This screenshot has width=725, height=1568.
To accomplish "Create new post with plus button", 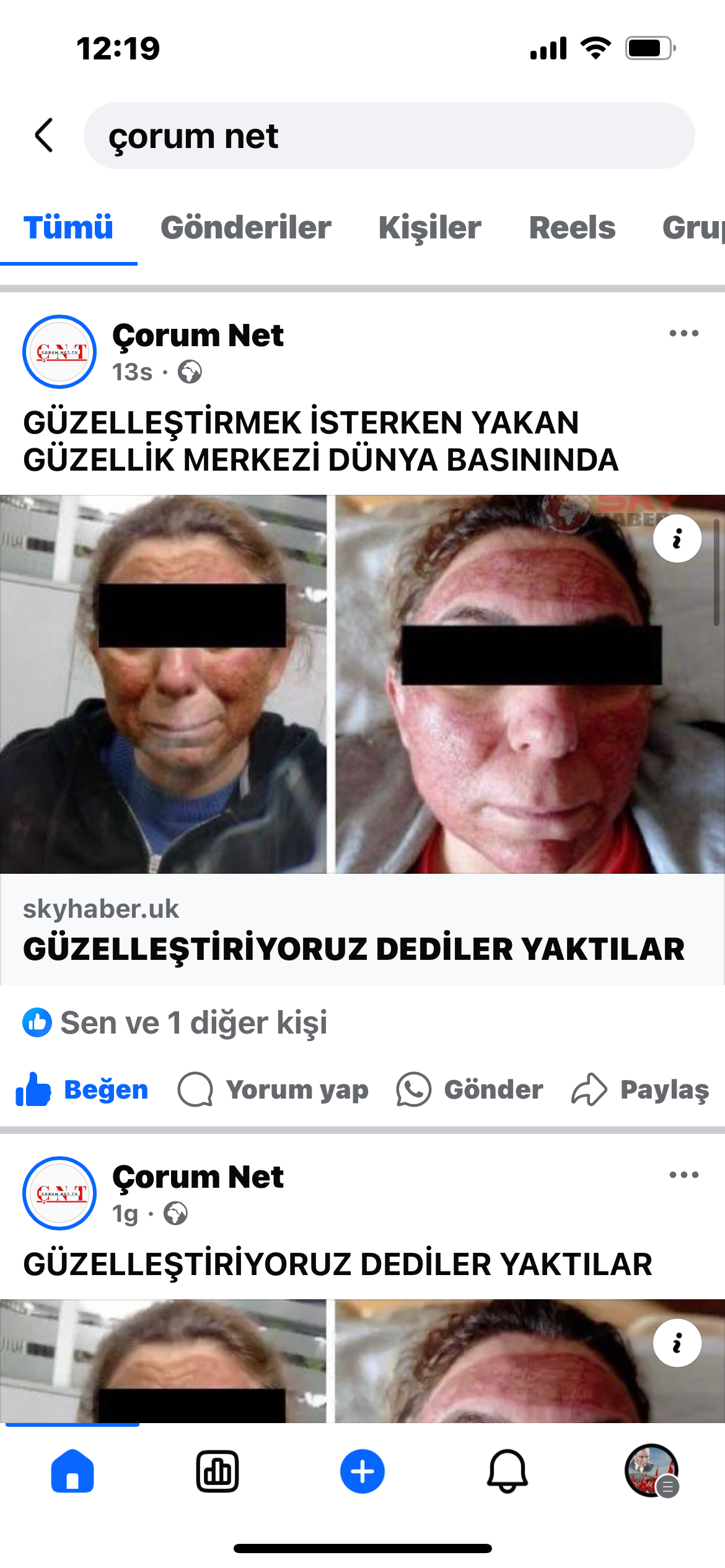I will 362,1471.
